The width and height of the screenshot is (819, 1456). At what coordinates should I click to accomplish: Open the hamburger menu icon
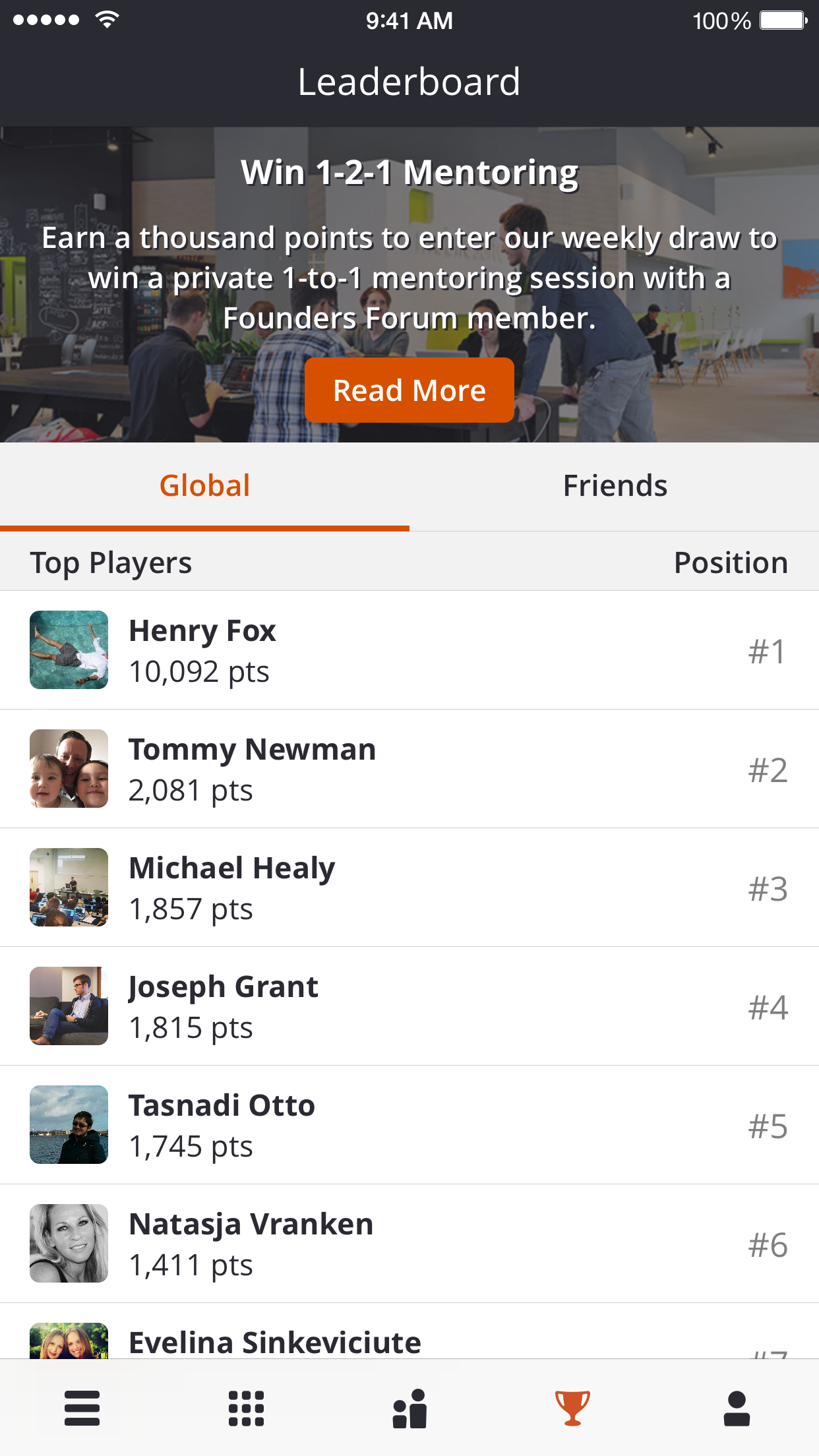[82, 1408]
